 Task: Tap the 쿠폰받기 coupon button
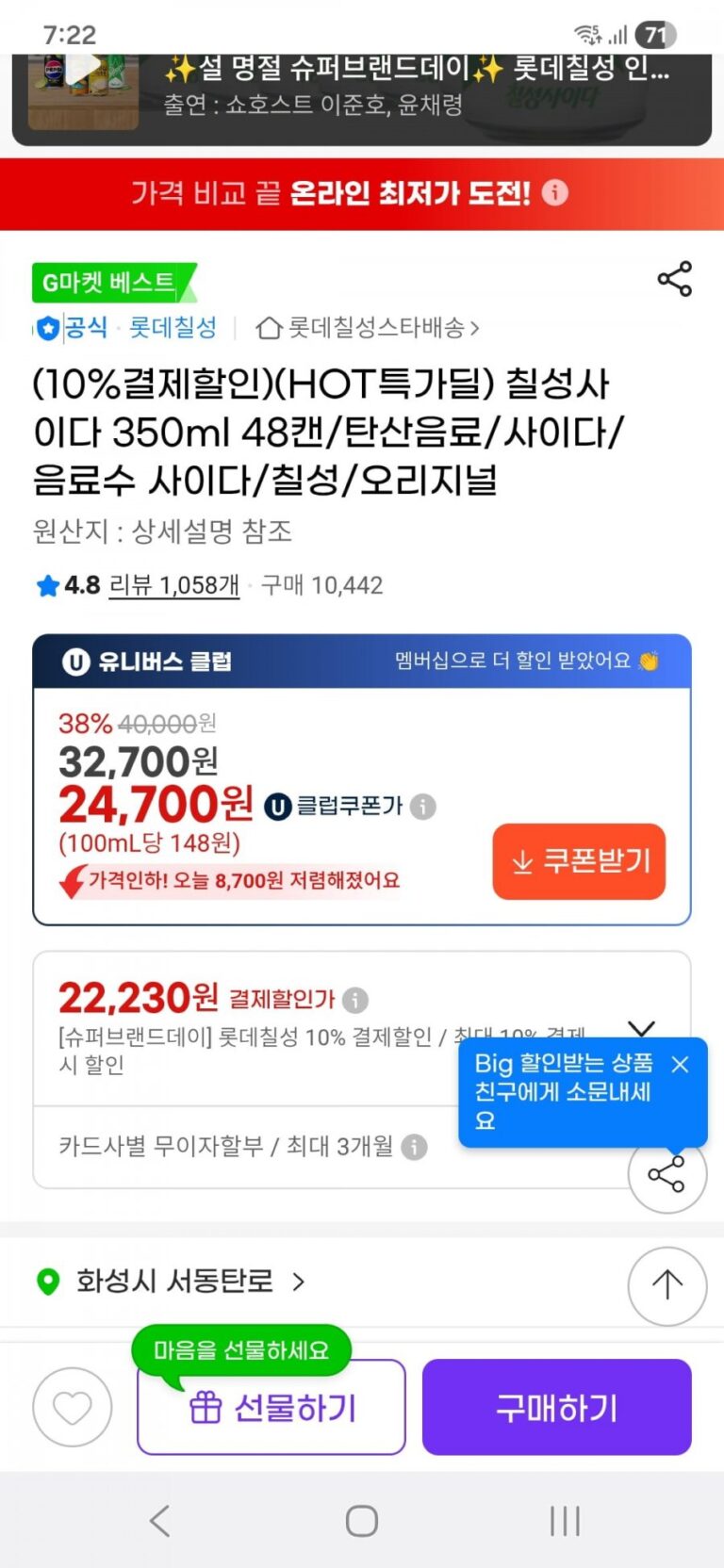[x=579, y=861]
